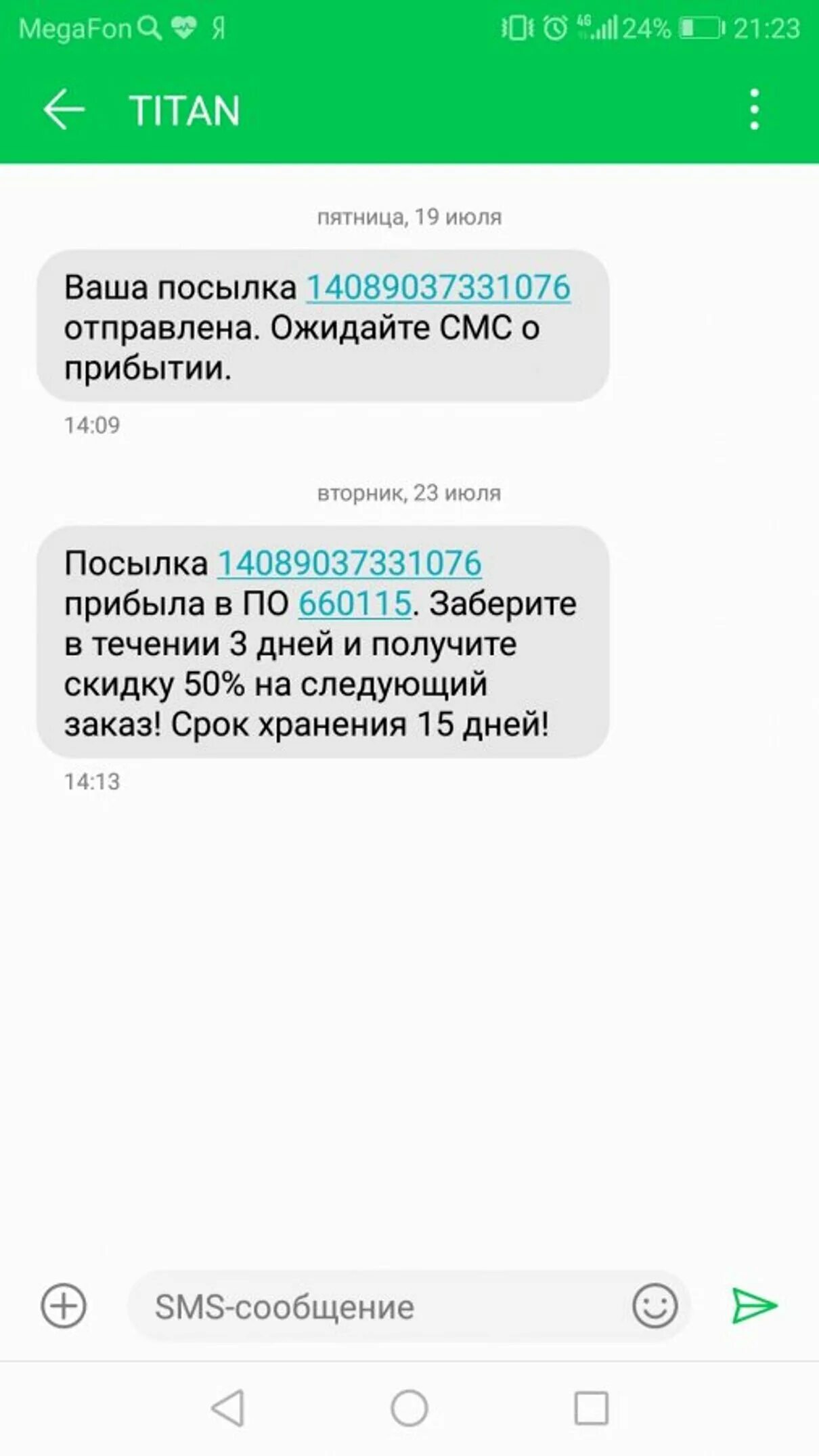Go back from the TITAN conversation
Viewport: 819px width, 1456px height.
(64, 109)
